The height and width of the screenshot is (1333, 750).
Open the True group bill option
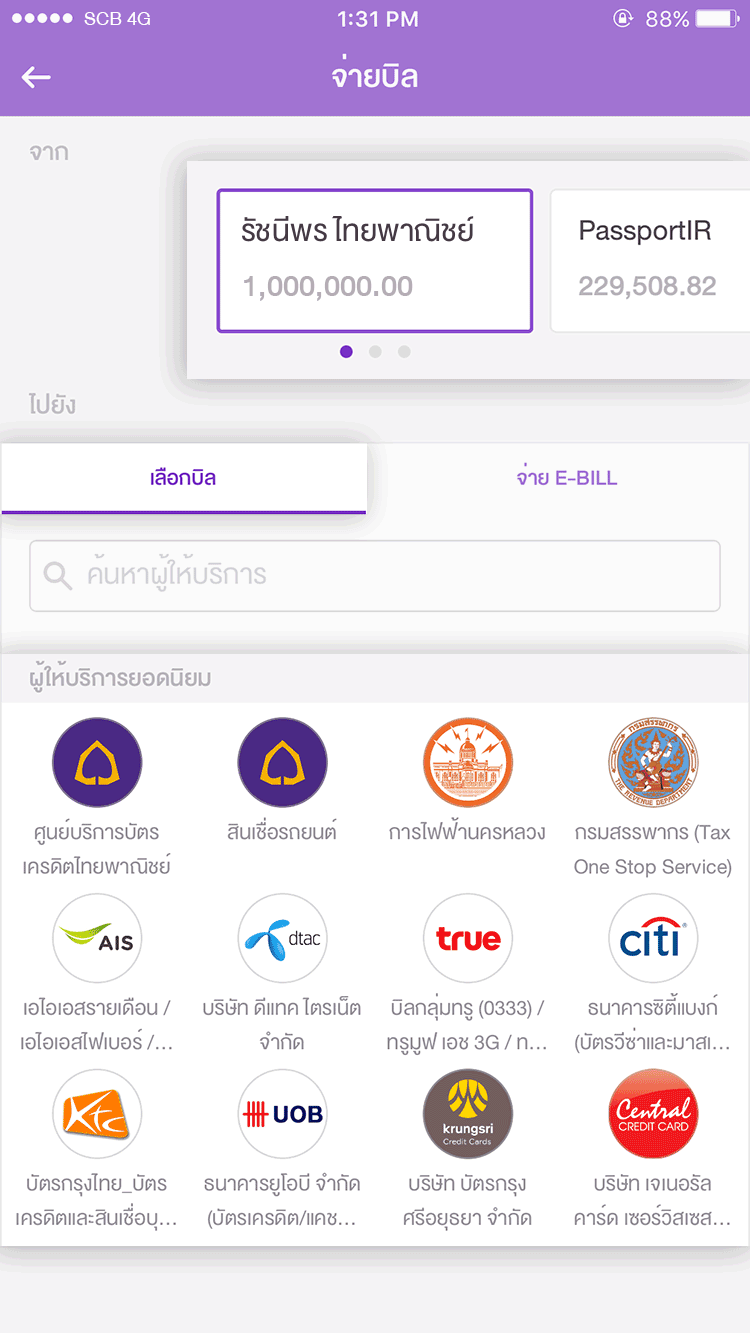click(467, 939)
